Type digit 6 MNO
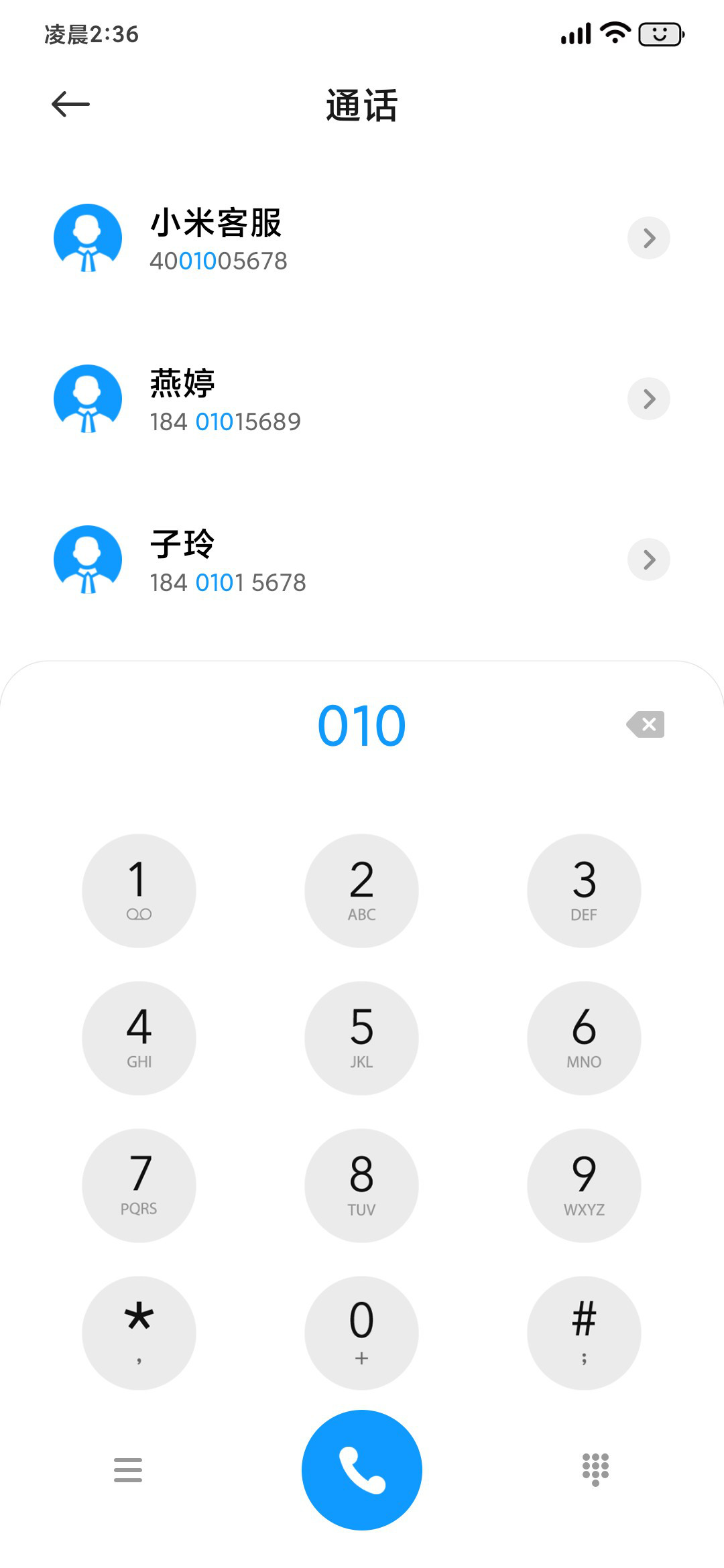This screenshot has height=1568, width=724. 584,1038
